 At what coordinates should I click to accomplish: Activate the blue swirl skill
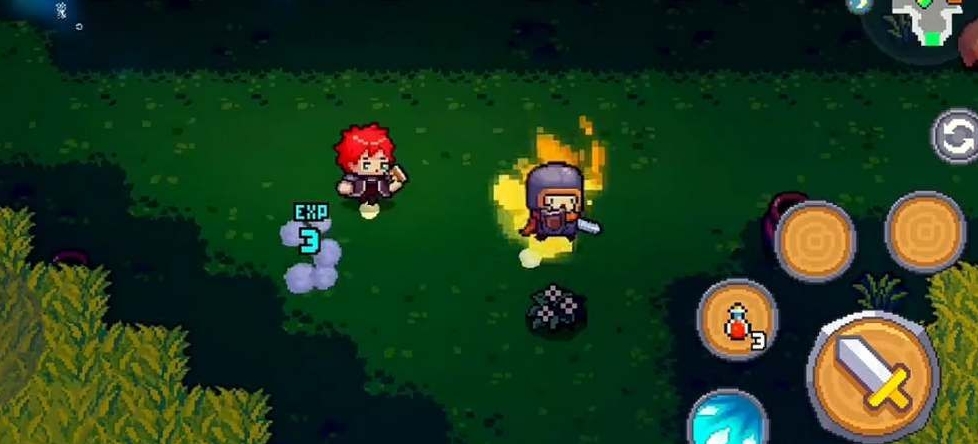[727, 420]
